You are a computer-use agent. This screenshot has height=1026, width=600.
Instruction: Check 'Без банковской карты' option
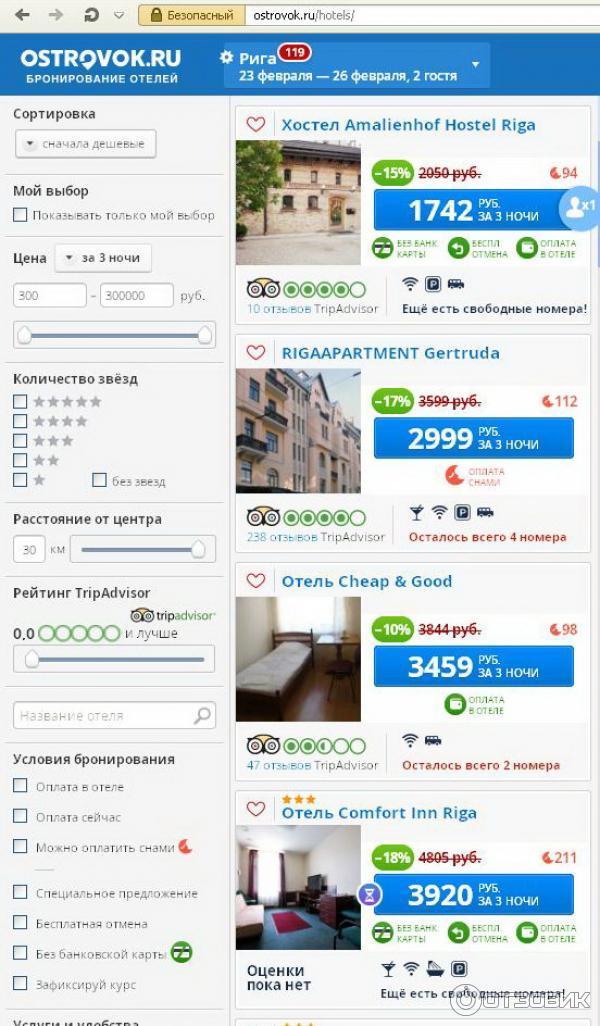tap(20, 953)
